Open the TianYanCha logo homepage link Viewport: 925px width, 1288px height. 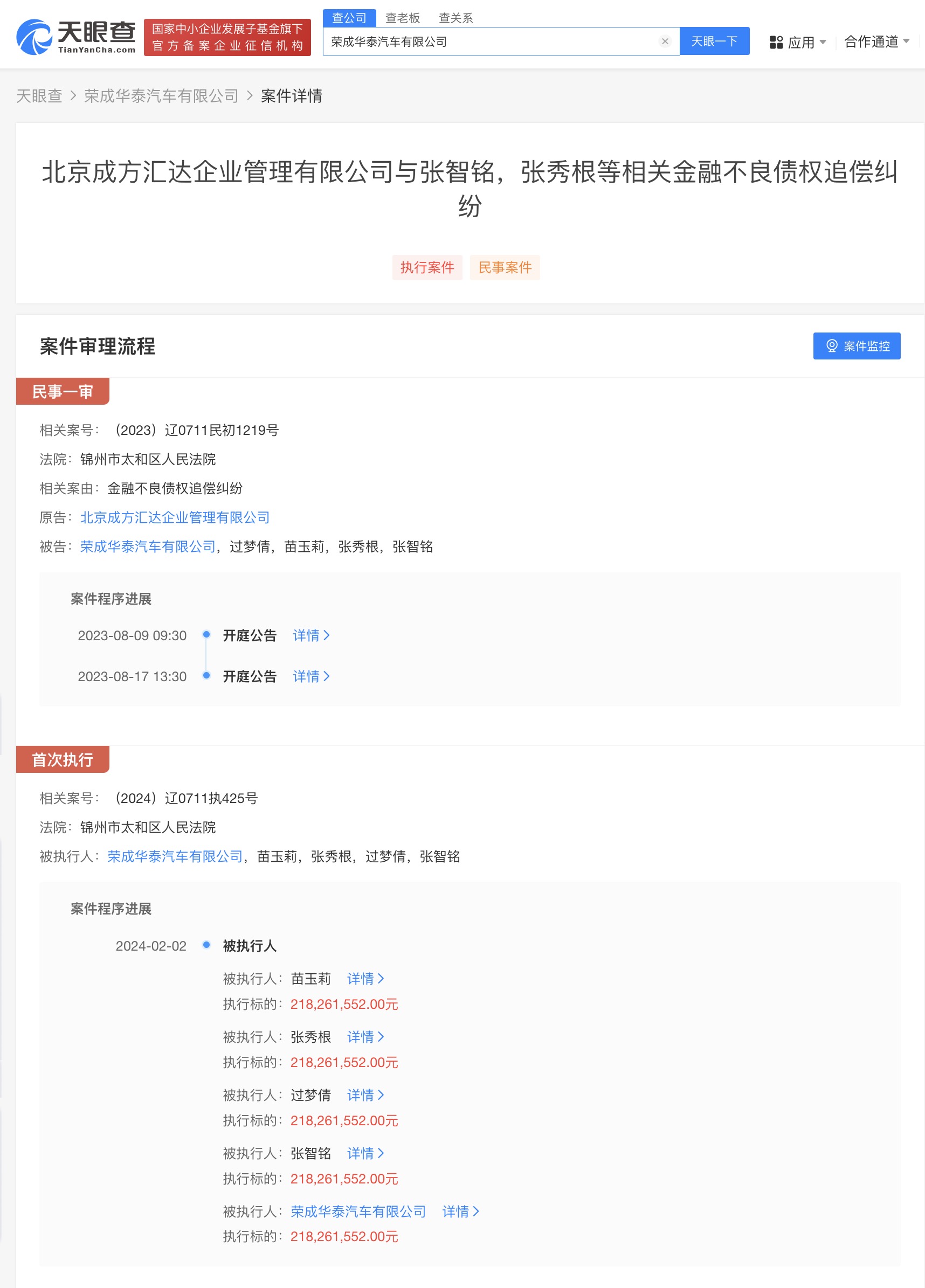[x=76, y=37]
